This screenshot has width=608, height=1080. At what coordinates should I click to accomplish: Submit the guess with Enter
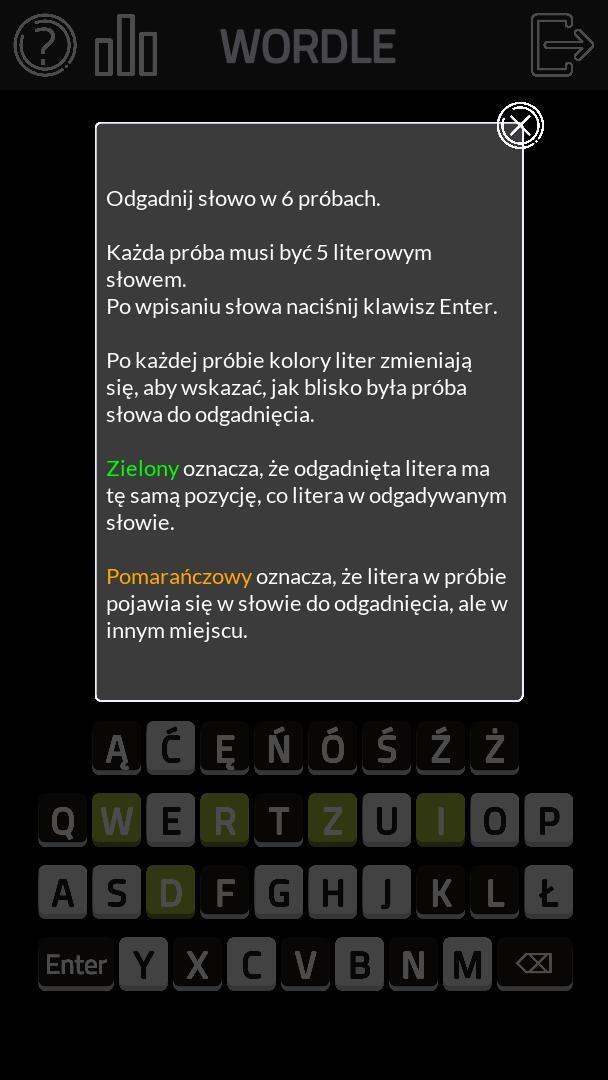tap(76, 964)
